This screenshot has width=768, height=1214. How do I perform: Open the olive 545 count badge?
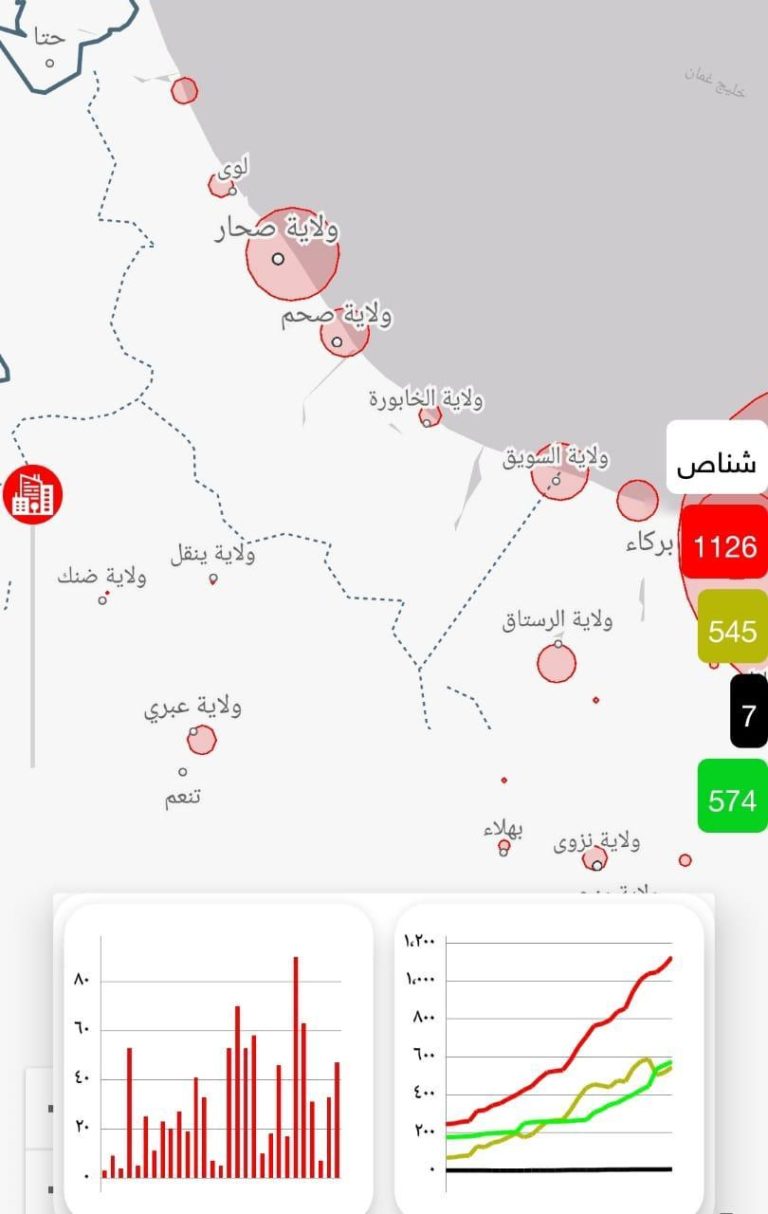pyautogui.click(x=733, y=631)
